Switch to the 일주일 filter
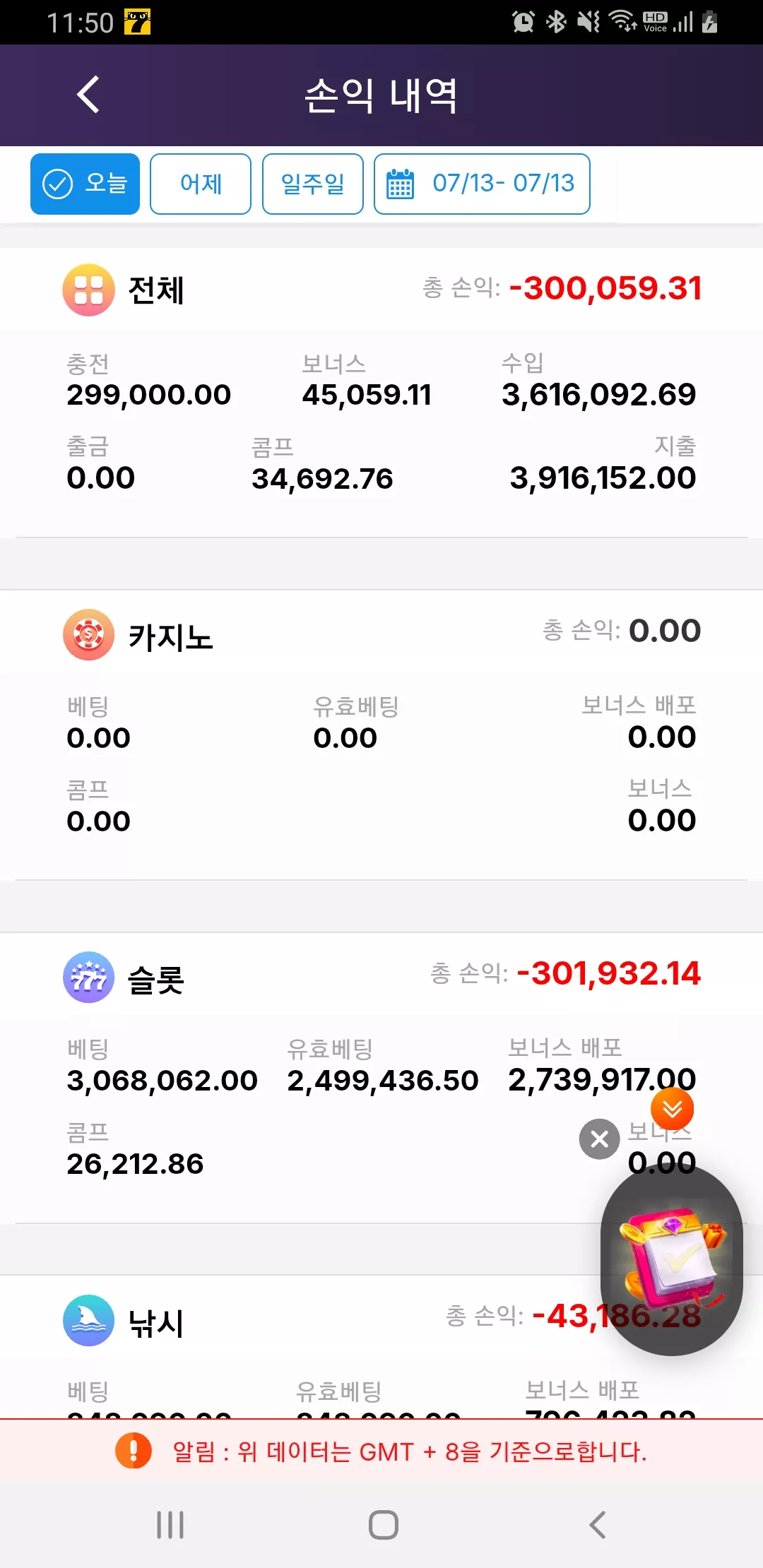763x1568 pixels. pyautogui.click(x=313, y=184)
